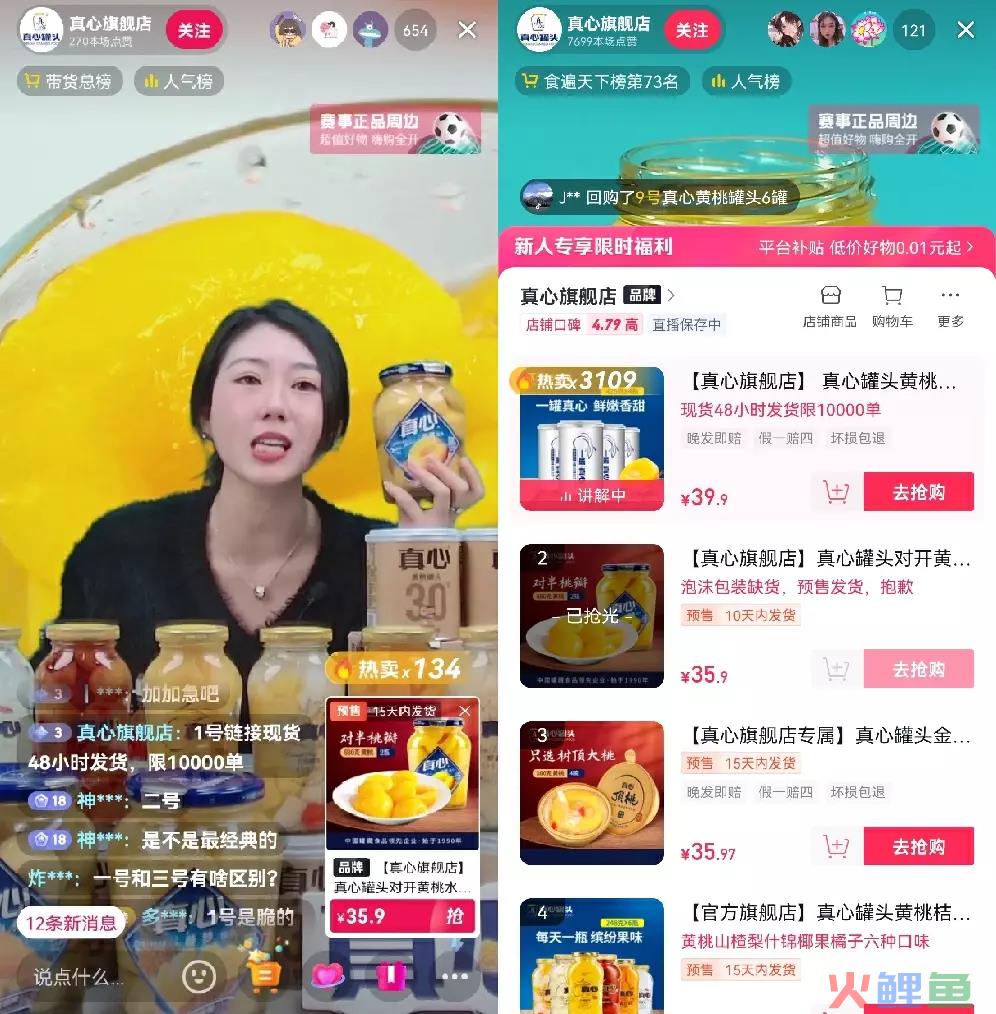The height and width of the screenshot is (1014, 996).
Task: Open product 3 只选树顶大桃 thumbnail
Action: tap(591, 792)
